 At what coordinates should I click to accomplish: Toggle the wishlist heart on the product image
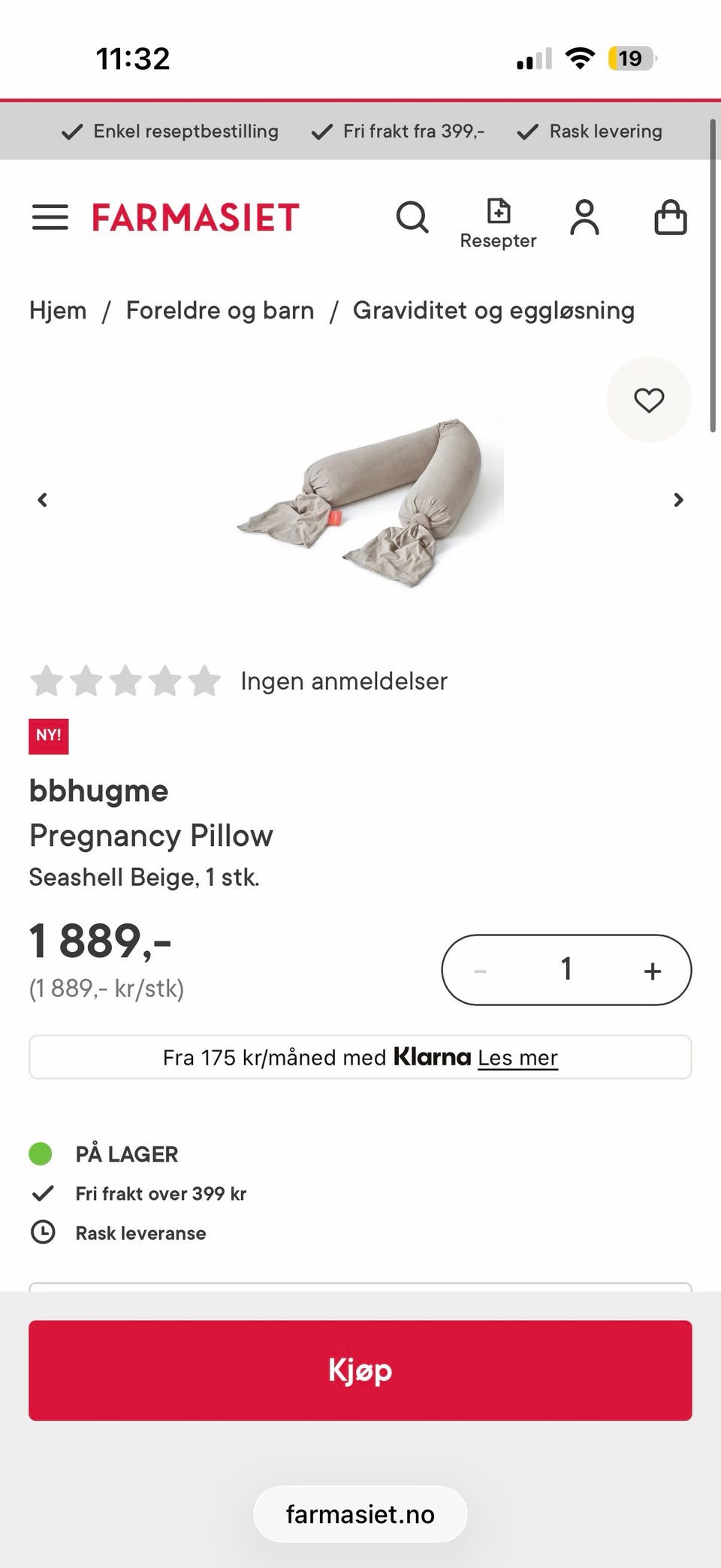[x=648, y=400]
